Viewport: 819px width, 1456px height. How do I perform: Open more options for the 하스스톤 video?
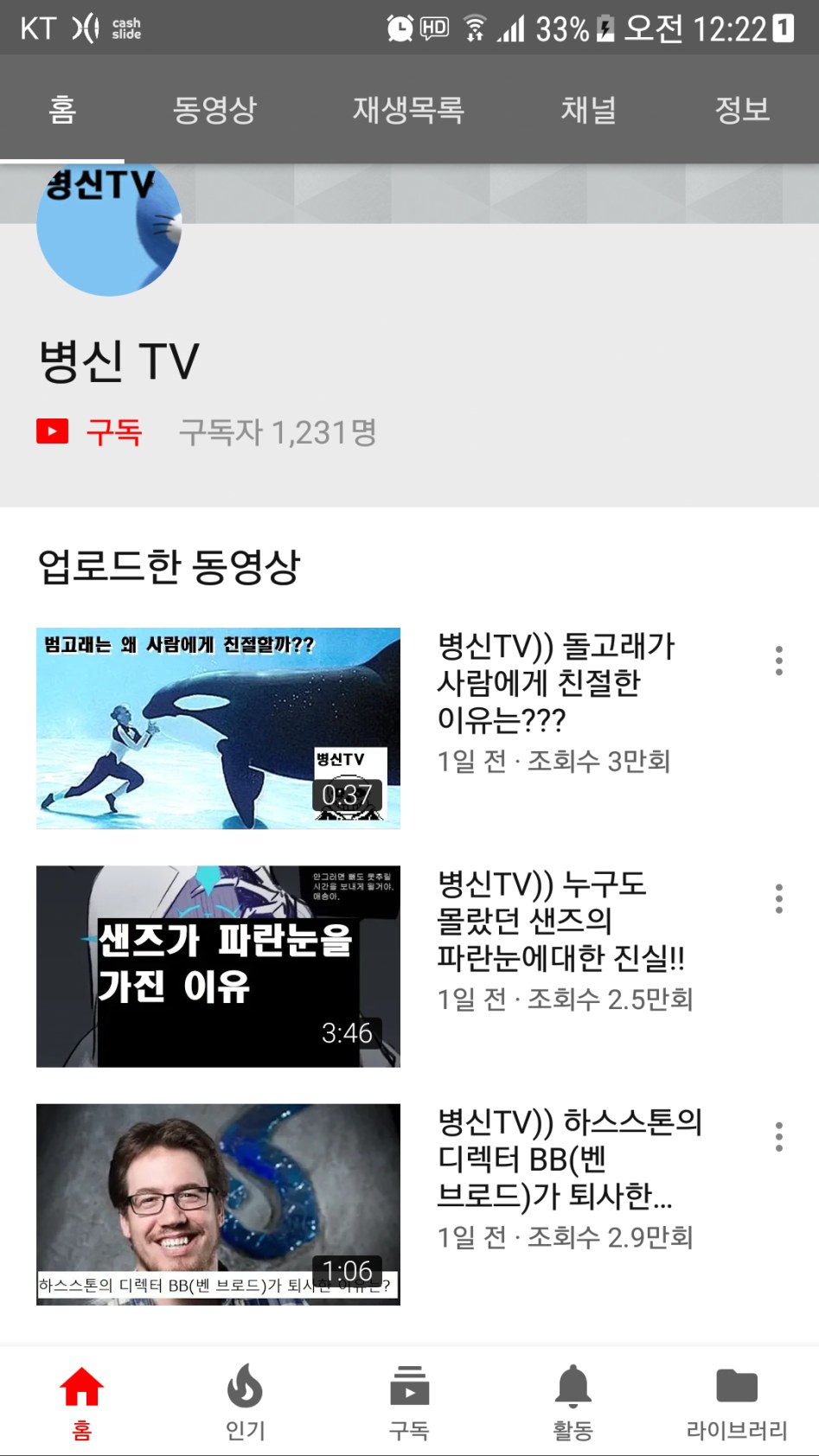pos(778,1137)
